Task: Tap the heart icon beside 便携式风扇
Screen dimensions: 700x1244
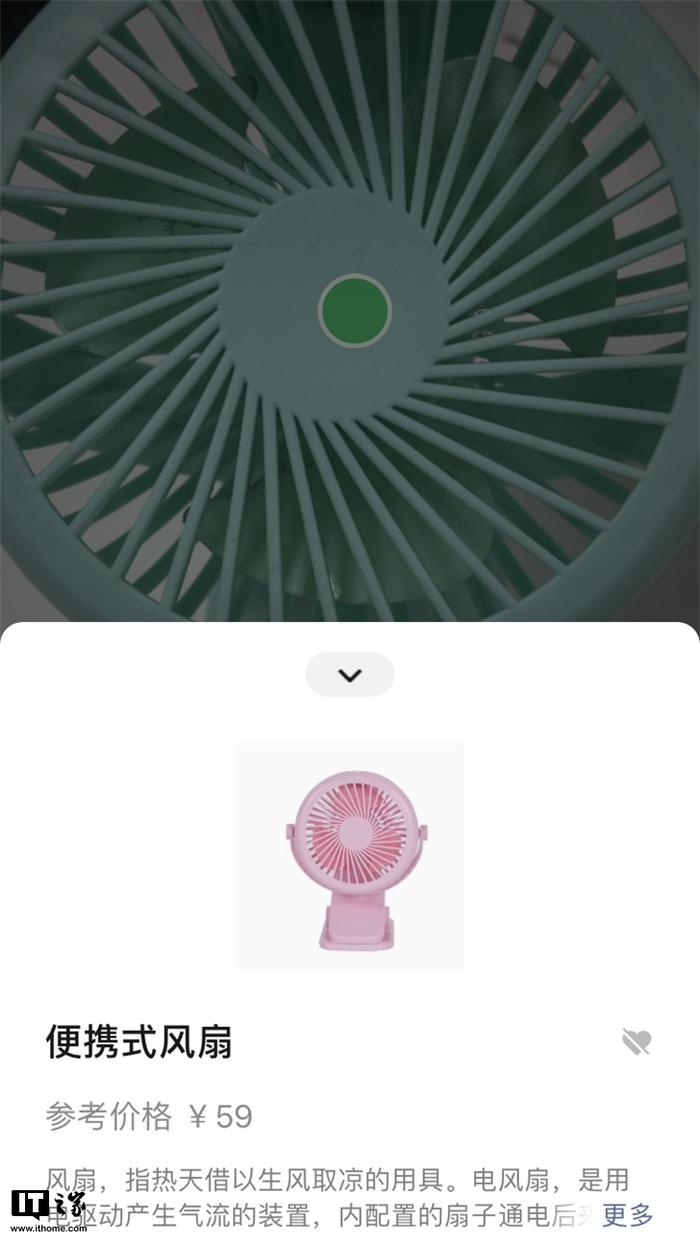Action: coord(636,1042)
